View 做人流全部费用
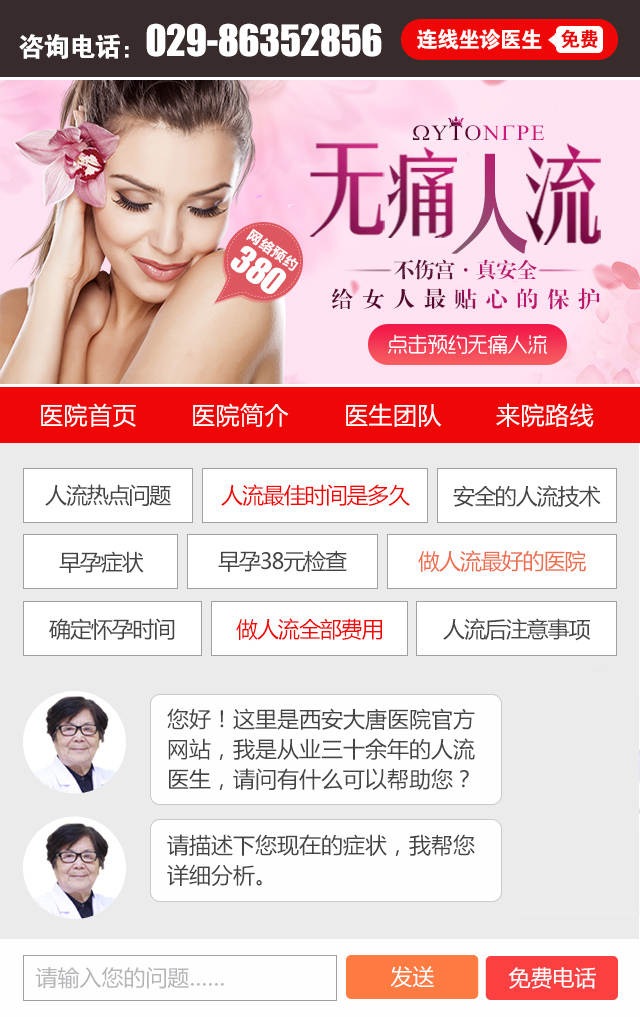The image size is (640, 1017). coord(309,628)
